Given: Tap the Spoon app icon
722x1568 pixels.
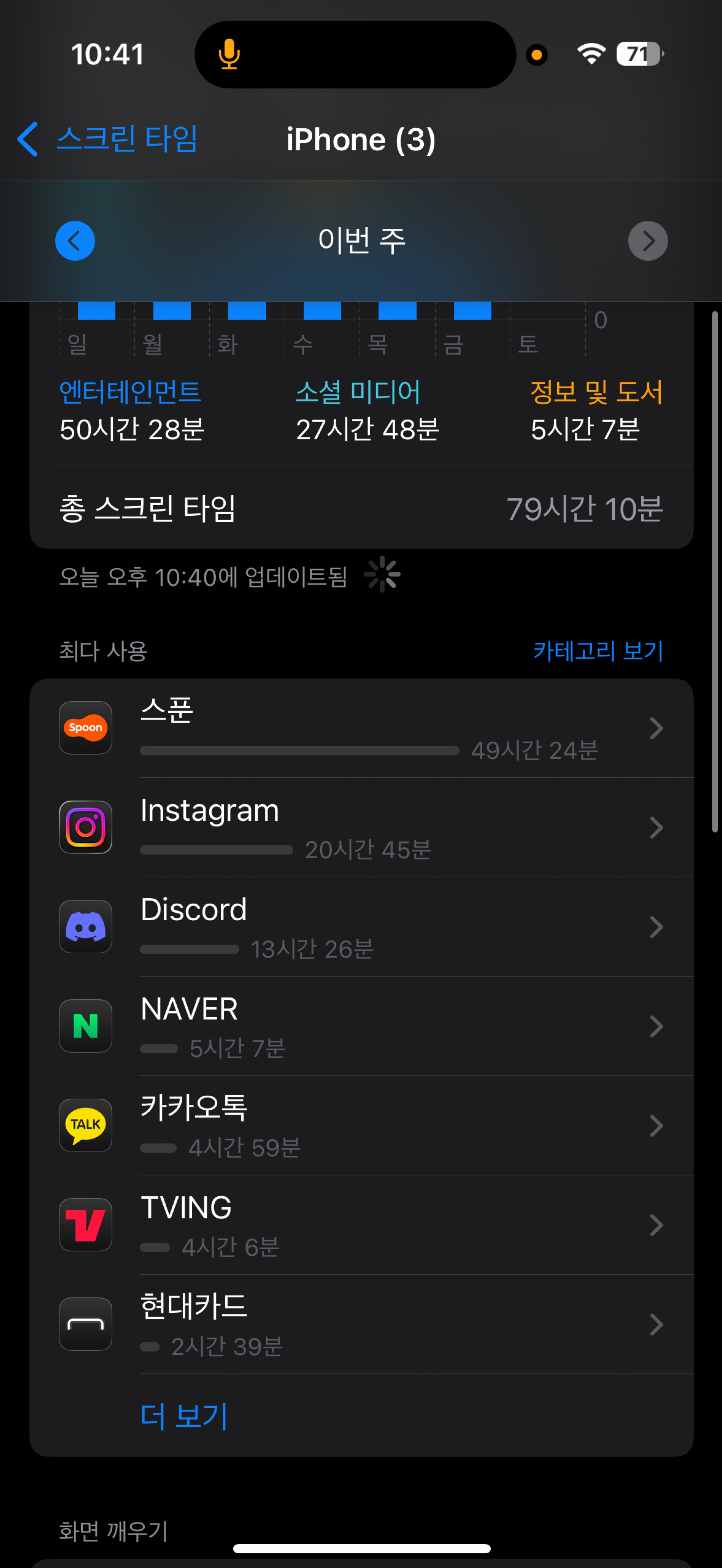Looking at the screenshot, I should (x=85, y=728).
